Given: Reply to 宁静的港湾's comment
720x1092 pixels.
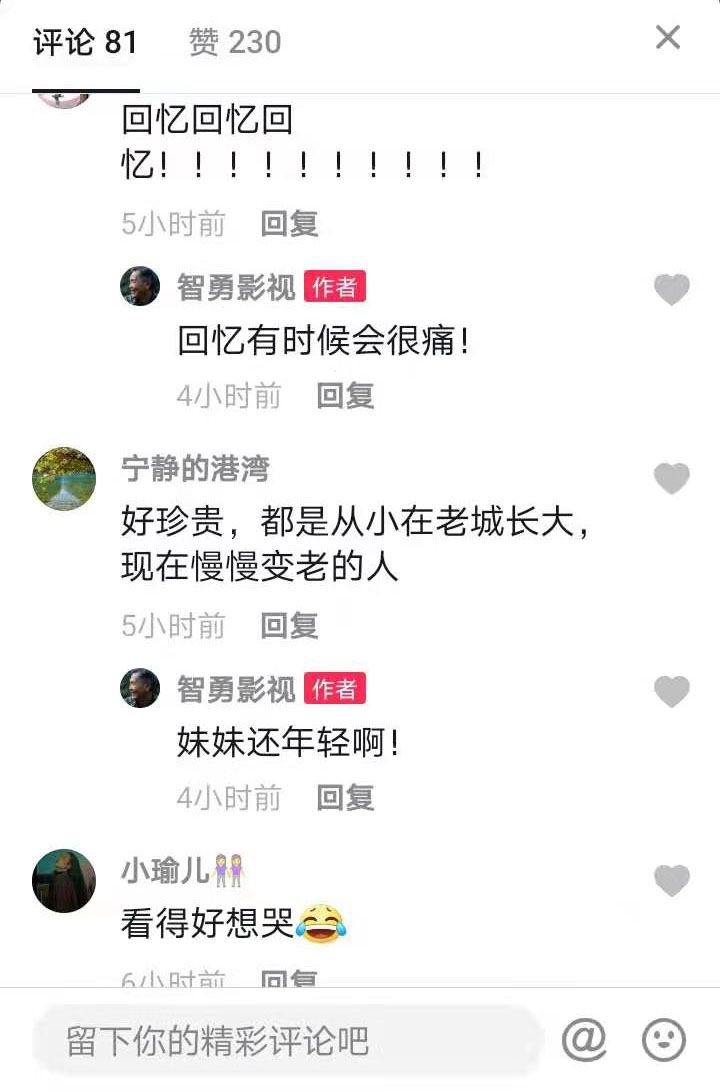Looking at the screenshot, I should [289, 626].
